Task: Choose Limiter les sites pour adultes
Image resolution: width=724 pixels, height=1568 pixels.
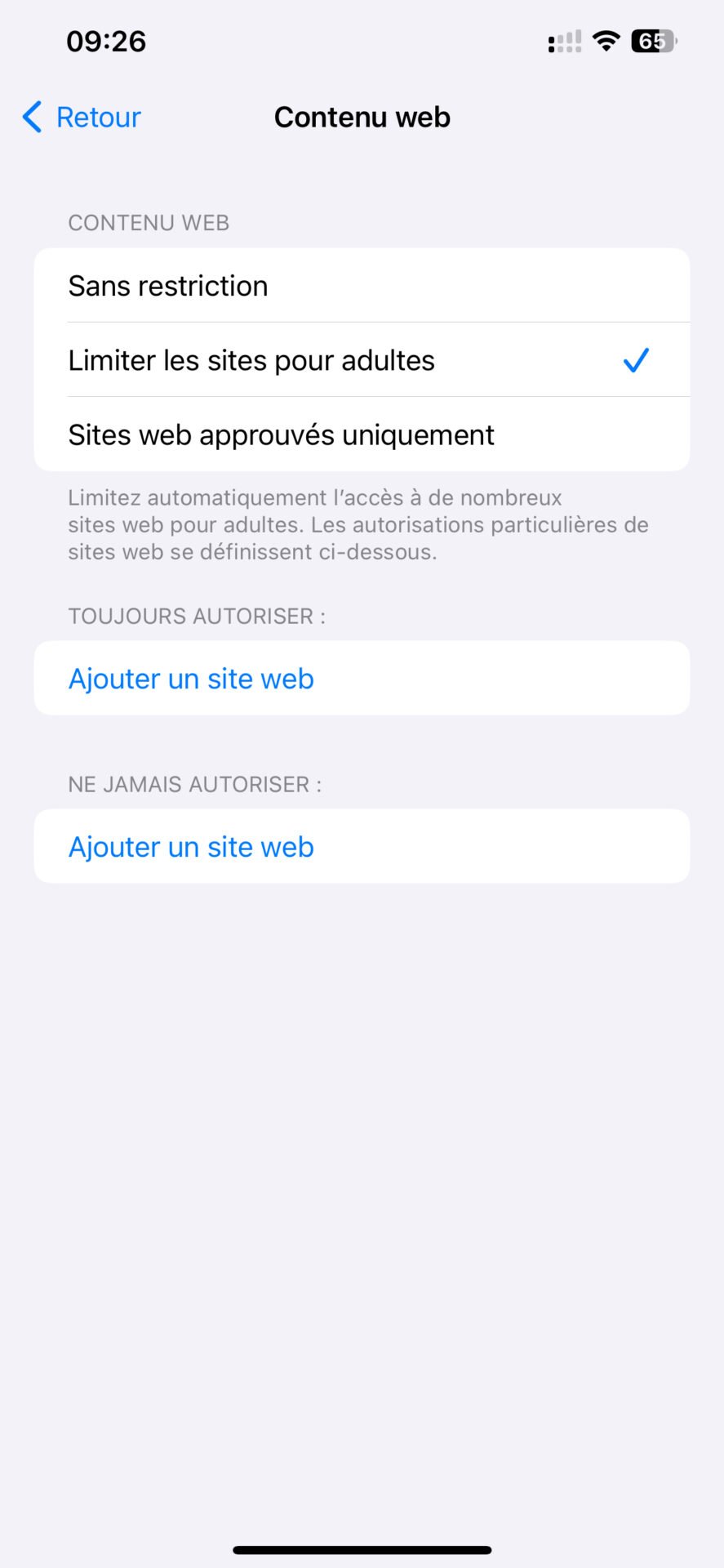Action: click(x=362, y=360)
